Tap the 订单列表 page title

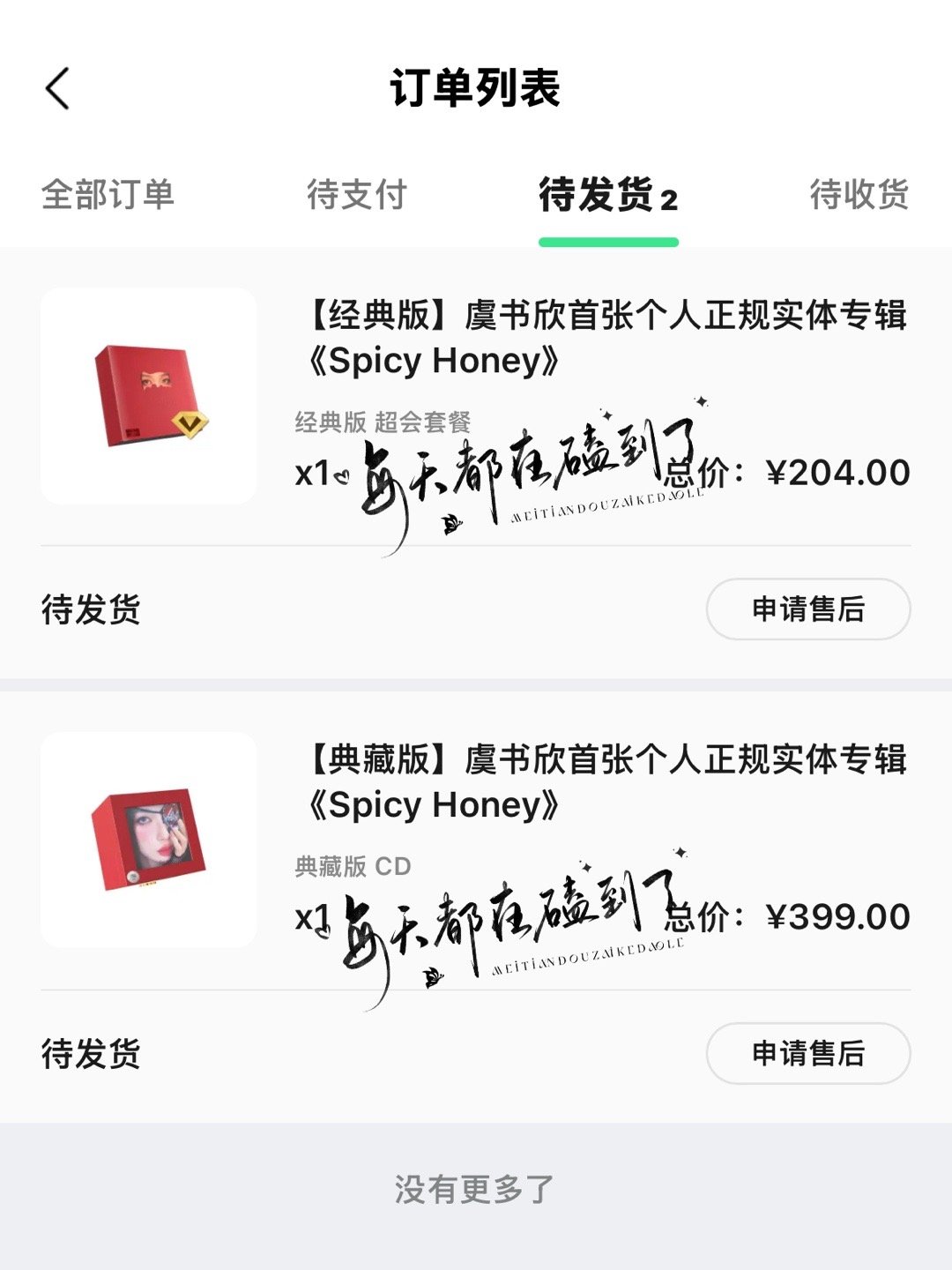(476, 88)
